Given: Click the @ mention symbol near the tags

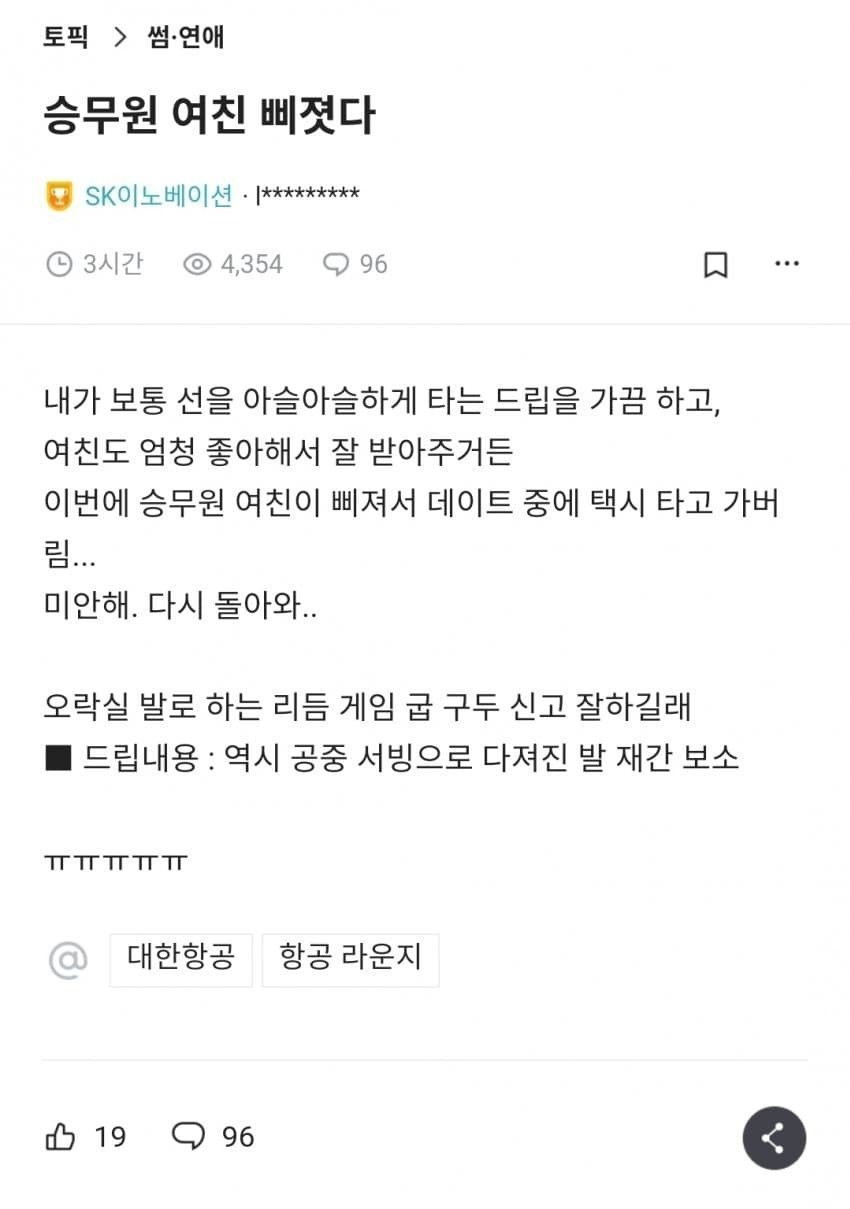Looking at the screenshot, I should 66,959.
